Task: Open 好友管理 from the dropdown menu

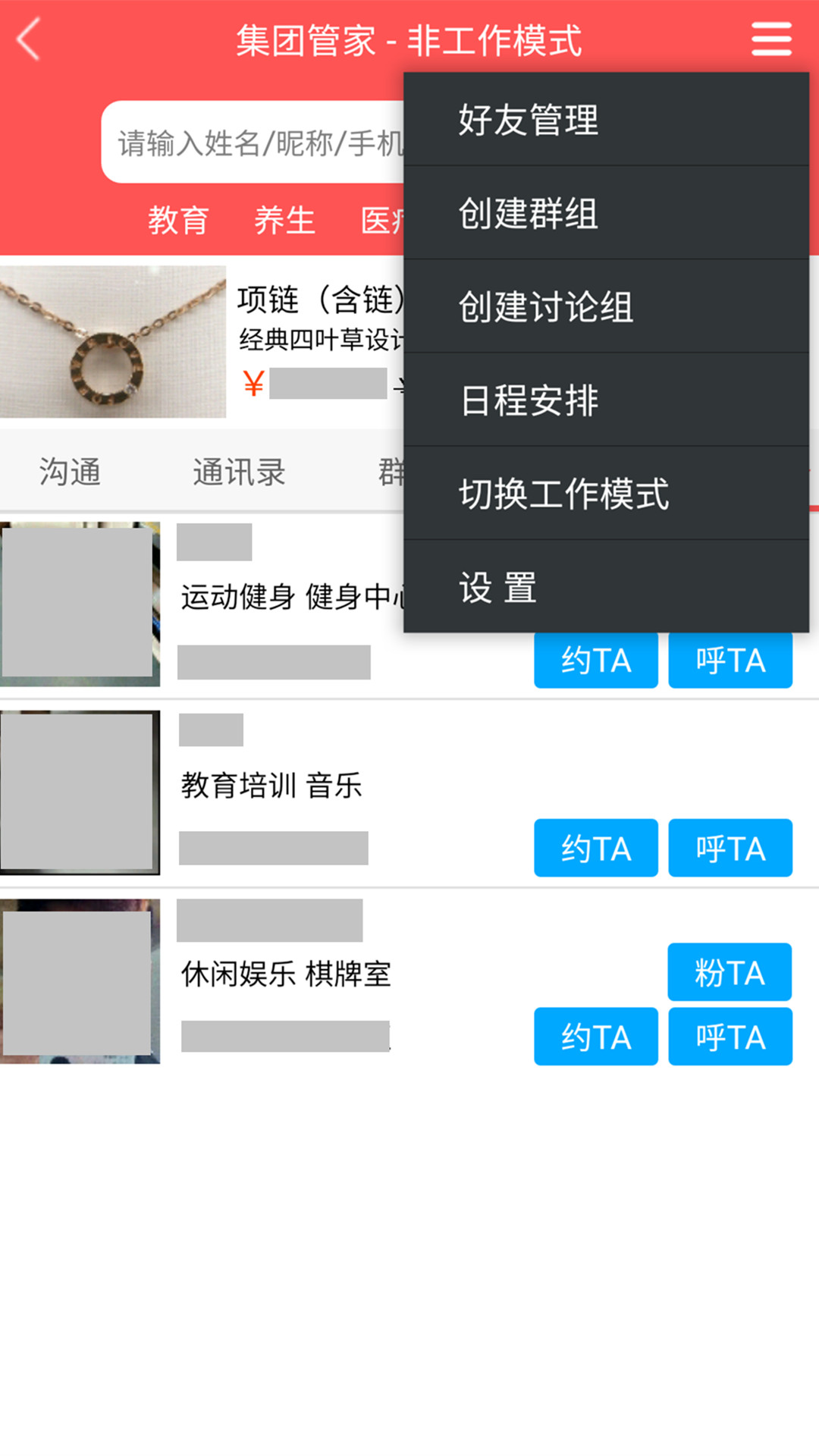Action: pos(606,119)
